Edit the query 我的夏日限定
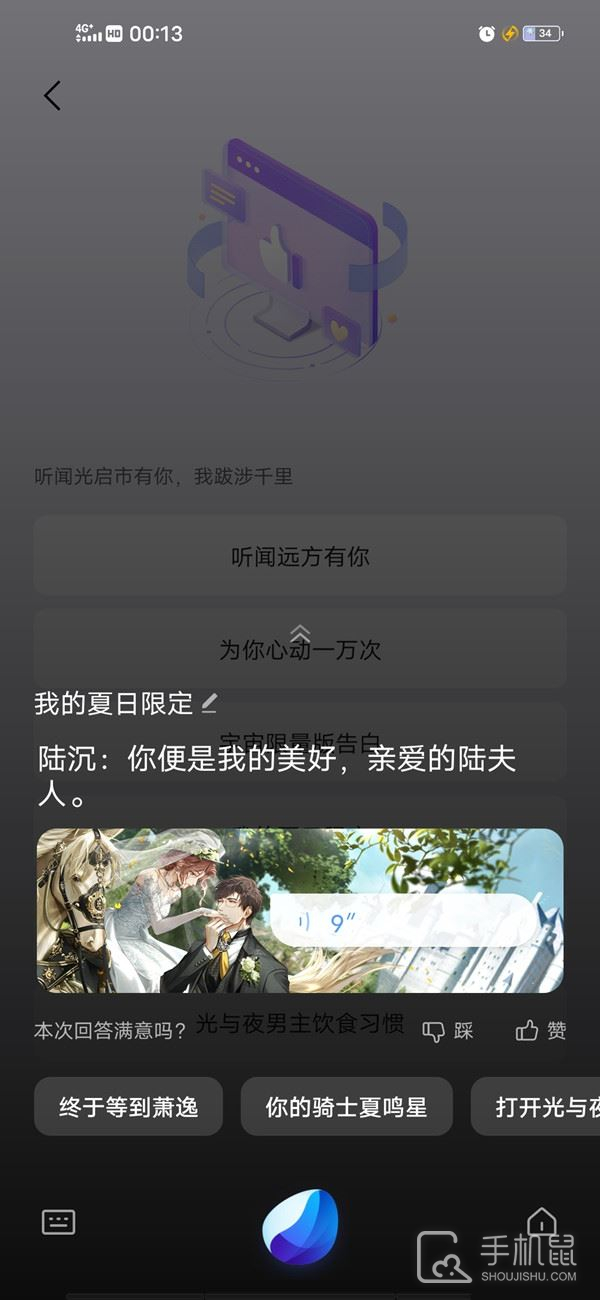Image resolution: width=600 pixels, height=1300 pixels. (x=209, y=703)
